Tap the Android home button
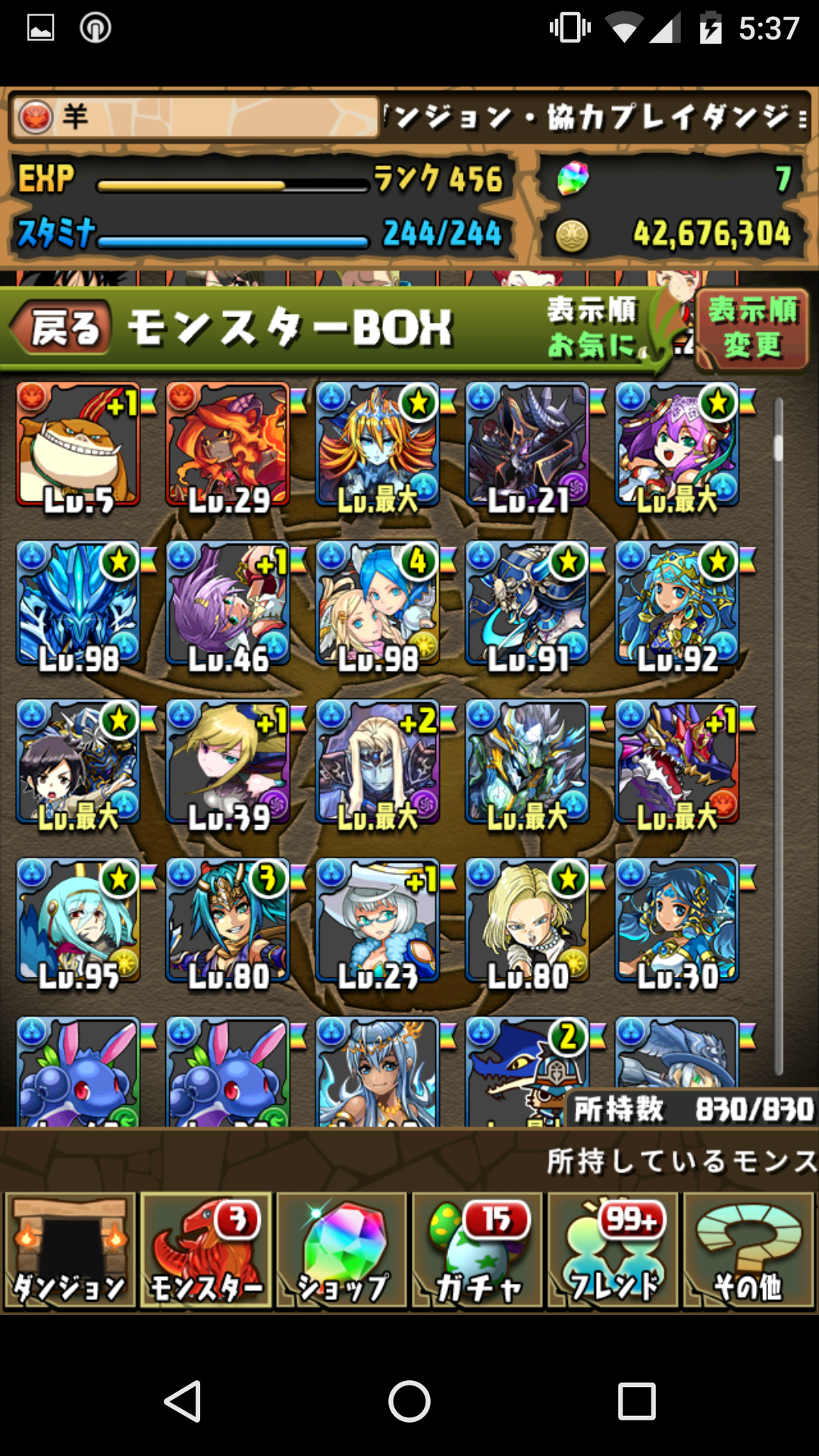Image resolution: width=819 pixels, height=1456 pixels. (409, 1401)
